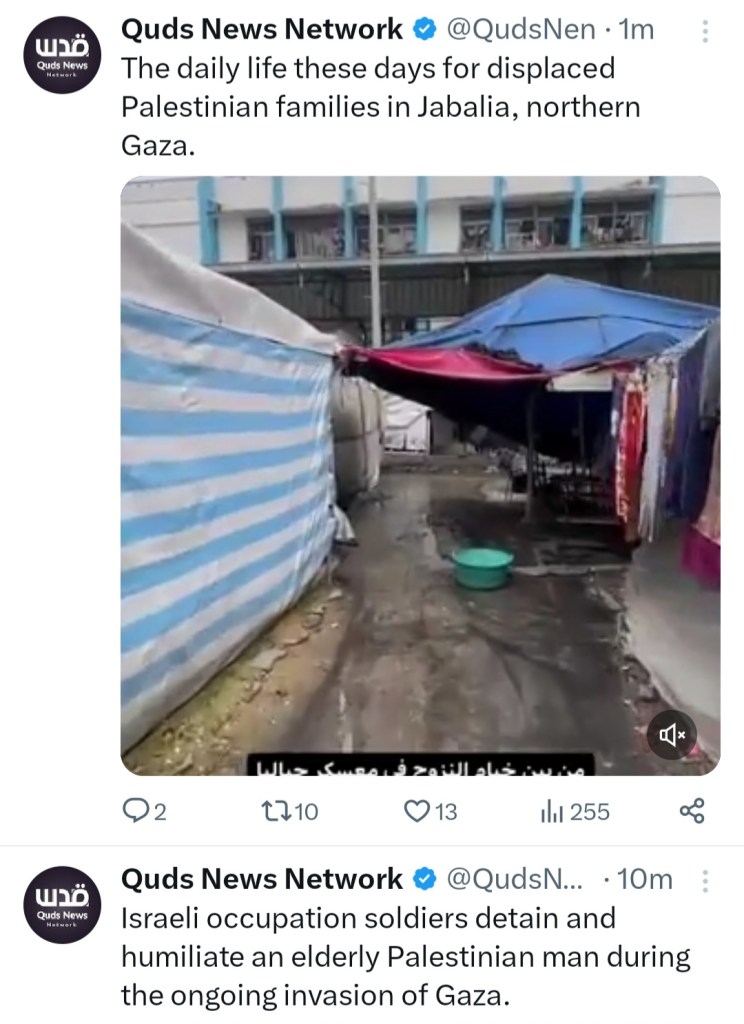Open overflow menu on the Jabalia tweet

click(706, 32)
